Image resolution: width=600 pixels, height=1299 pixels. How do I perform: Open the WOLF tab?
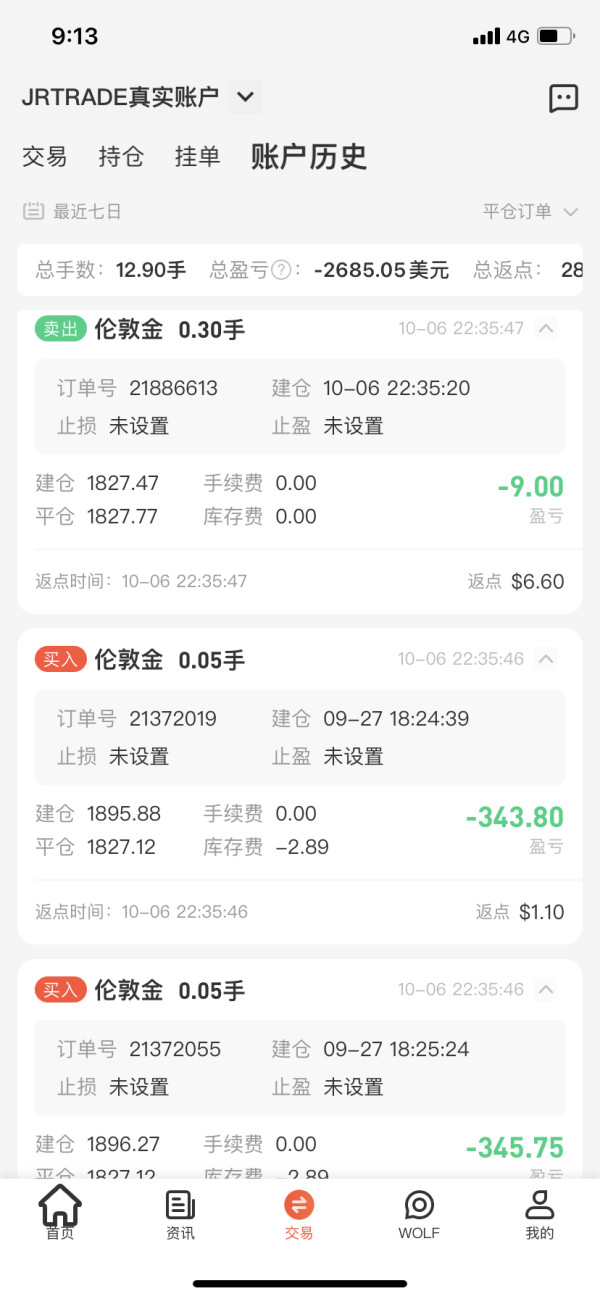[419, 1212]
